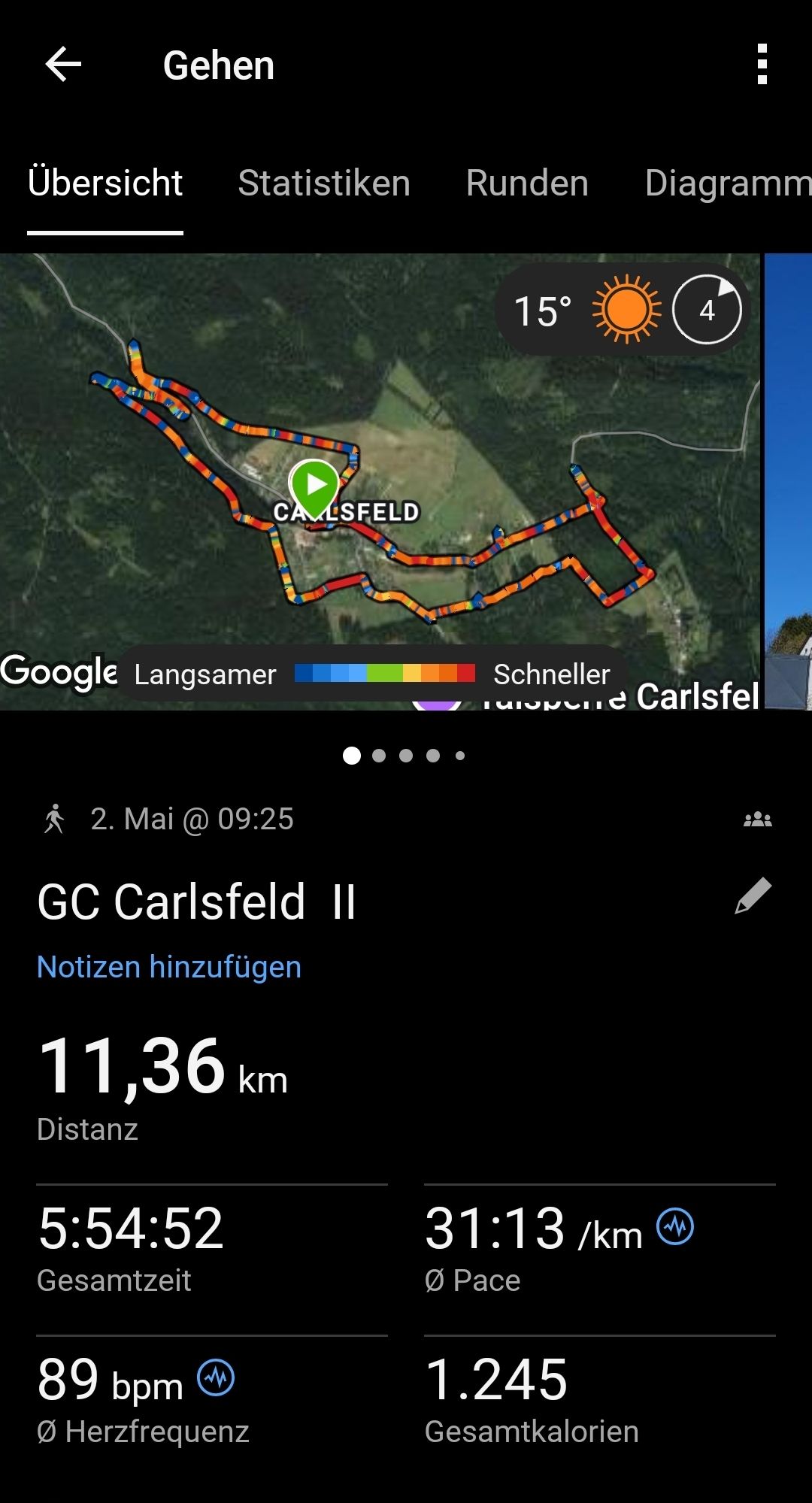This screenshot has height=1503, width=812.
Task: Tap the info icon beside Herzfrequenz bpm
Action: tap(216, 1377)
